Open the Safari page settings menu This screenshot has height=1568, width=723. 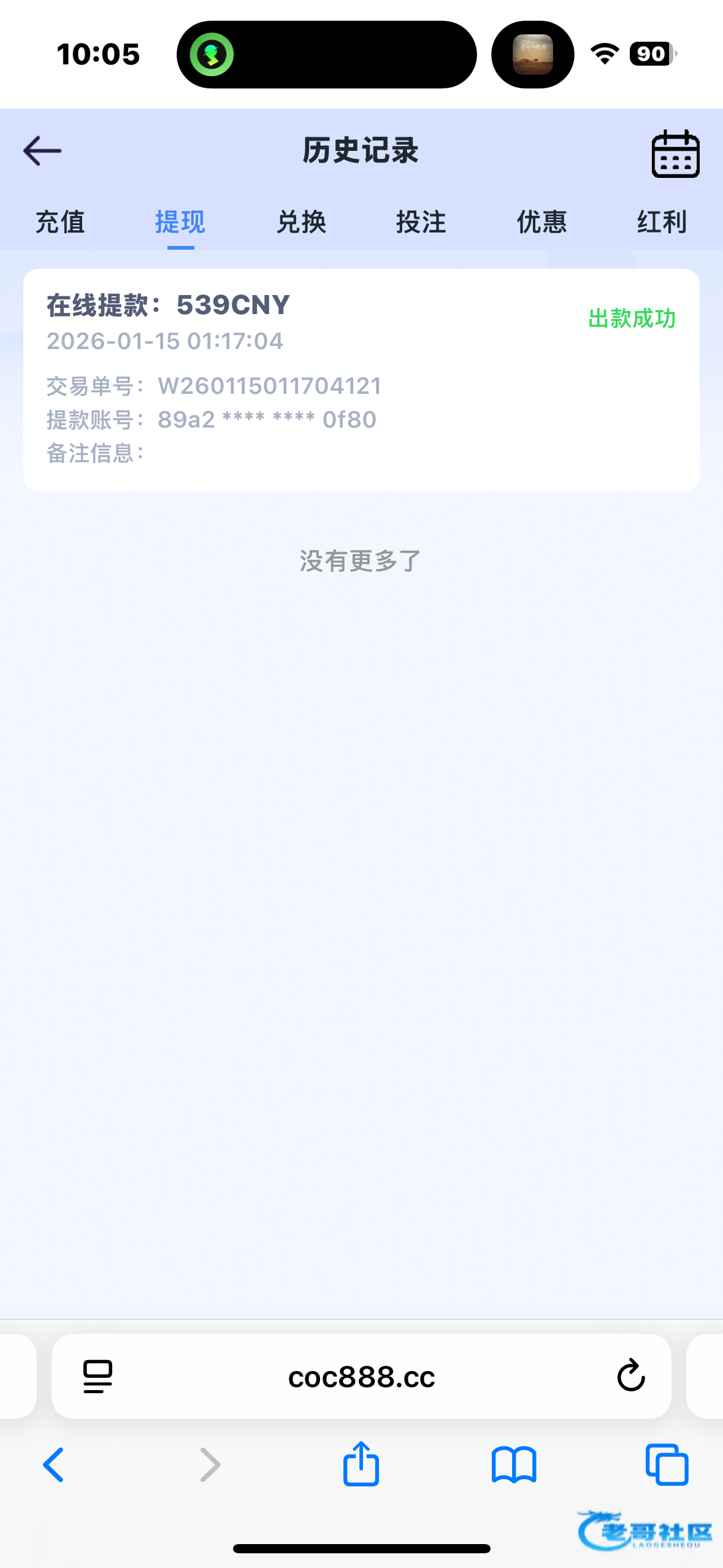coord(98,1376)
